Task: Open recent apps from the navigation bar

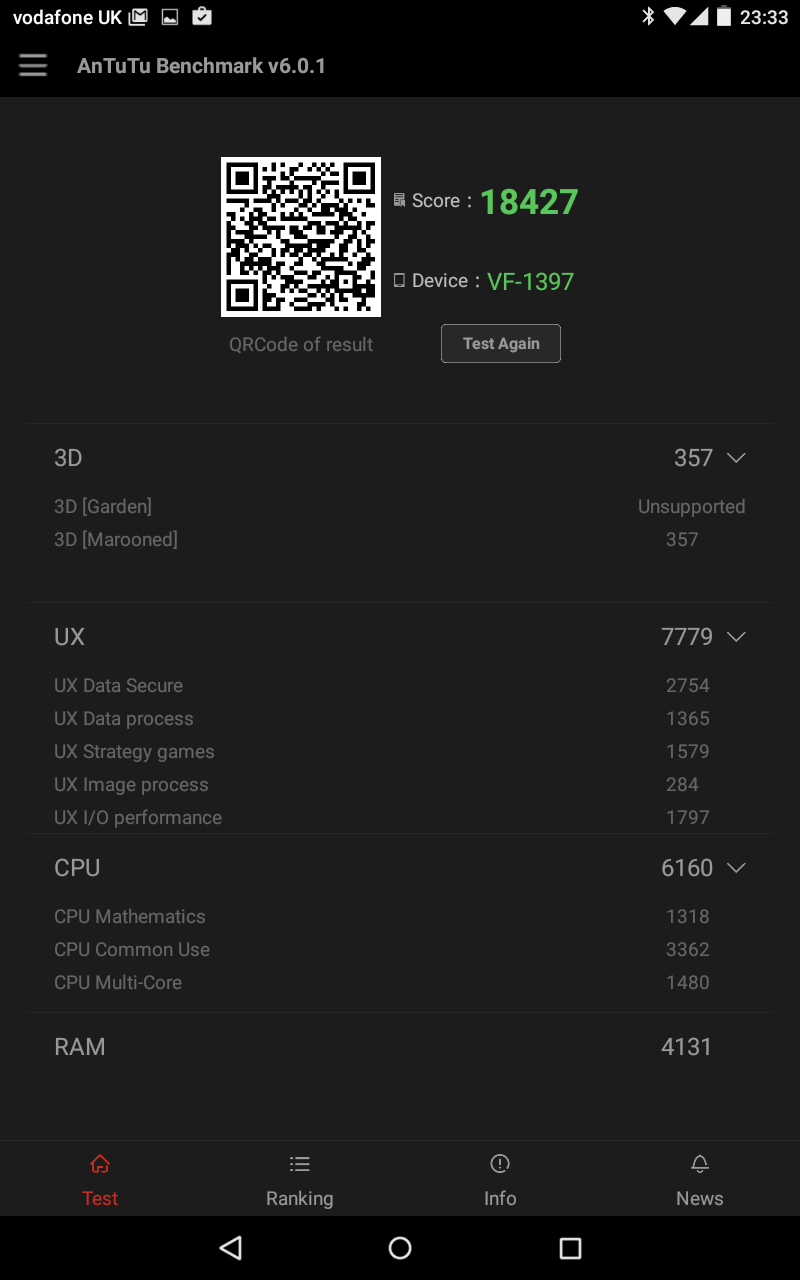Action: pyautogui.click(x=570, y=1247)
